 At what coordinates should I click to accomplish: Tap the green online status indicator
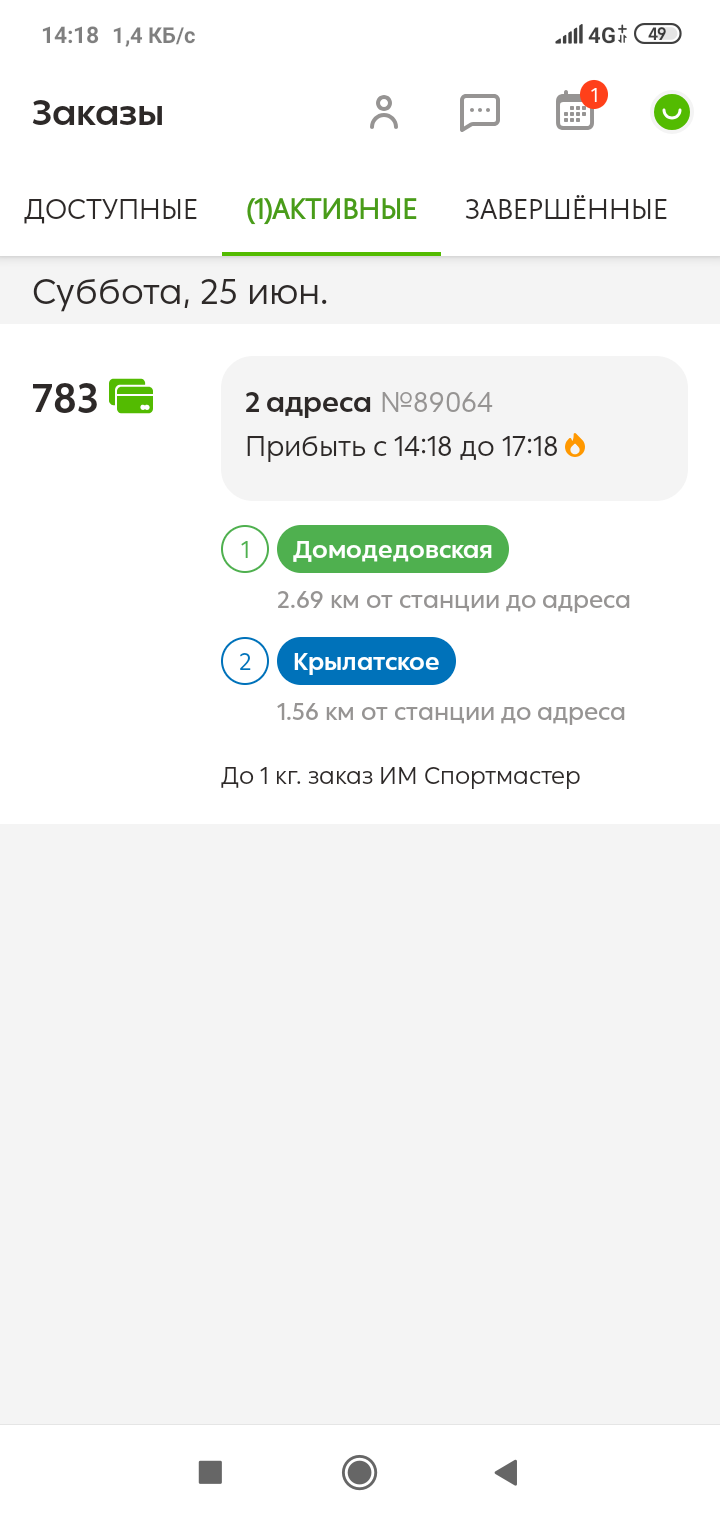pyautogui.click(x=671, y=113)
